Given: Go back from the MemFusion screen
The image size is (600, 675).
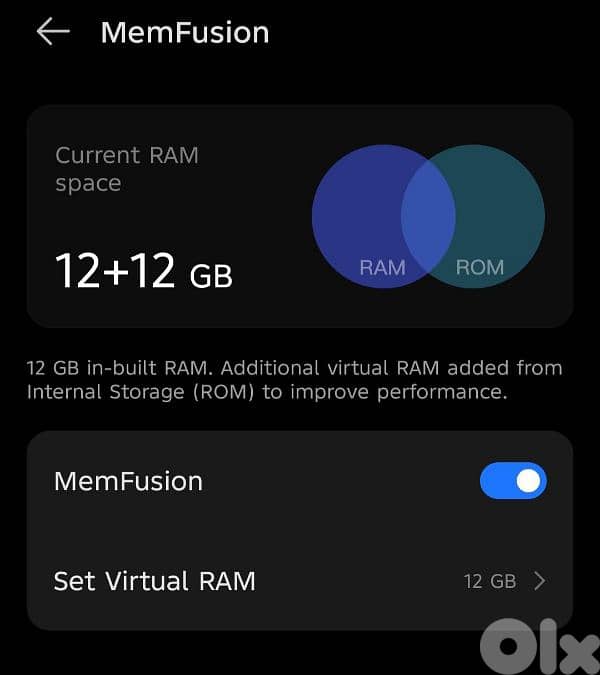Looking at the screenshot, I should [52, 32].
